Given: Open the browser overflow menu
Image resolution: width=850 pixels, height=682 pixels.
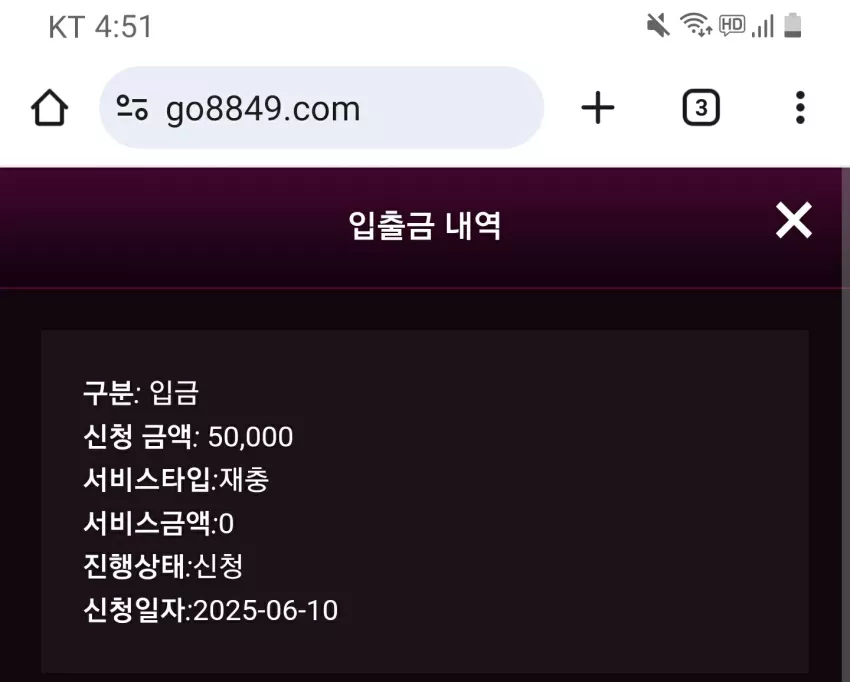Looking at the screenshot, I should coord(800,107).
